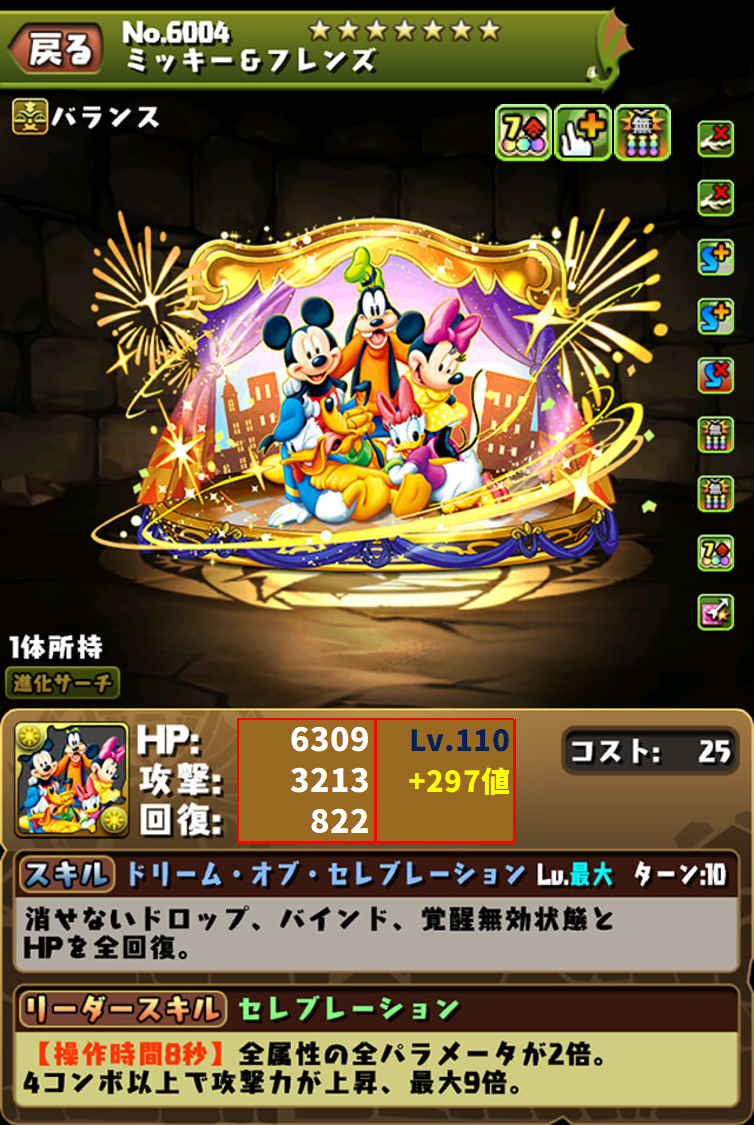754x1125 pixels.
Task: Tap the Mickey & Friends monster icon
Action: coord(71,780)
